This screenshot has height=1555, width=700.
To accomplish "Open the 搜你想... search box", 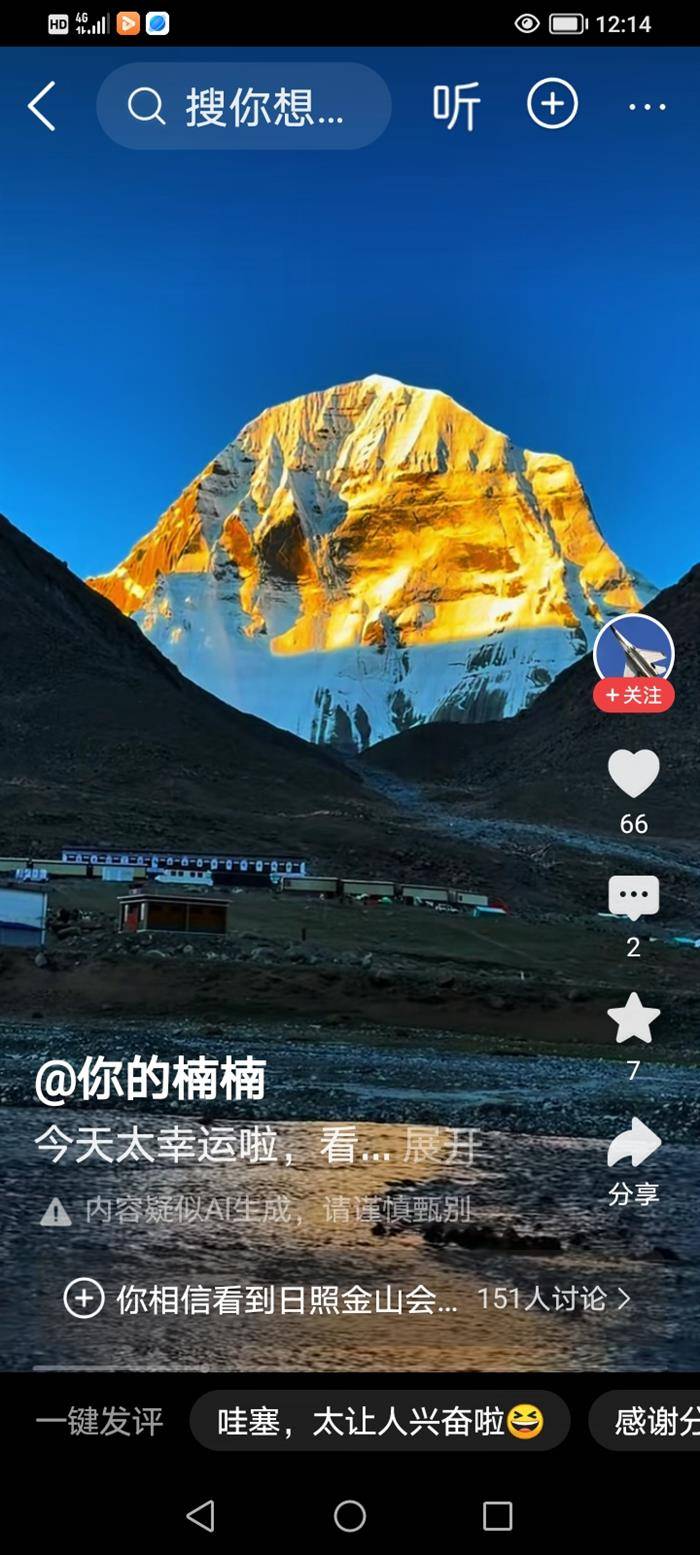I will click(x=244, y=106).
